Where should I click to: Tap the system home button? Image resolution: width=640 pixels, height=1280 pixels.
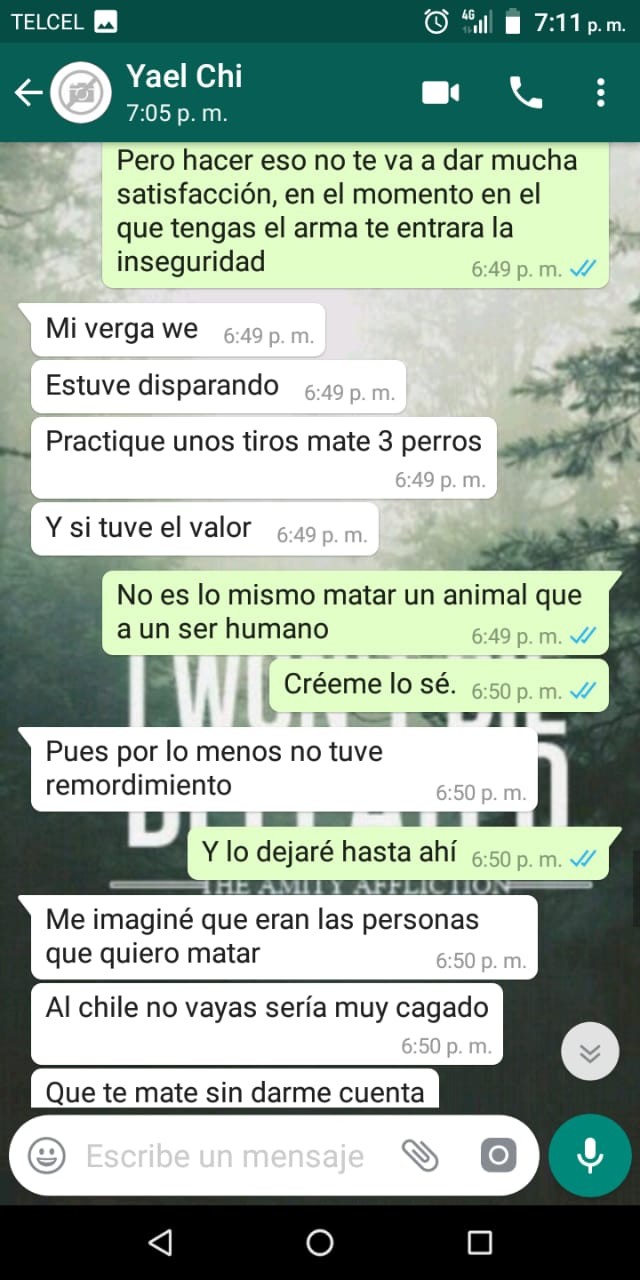(320, 1243)
